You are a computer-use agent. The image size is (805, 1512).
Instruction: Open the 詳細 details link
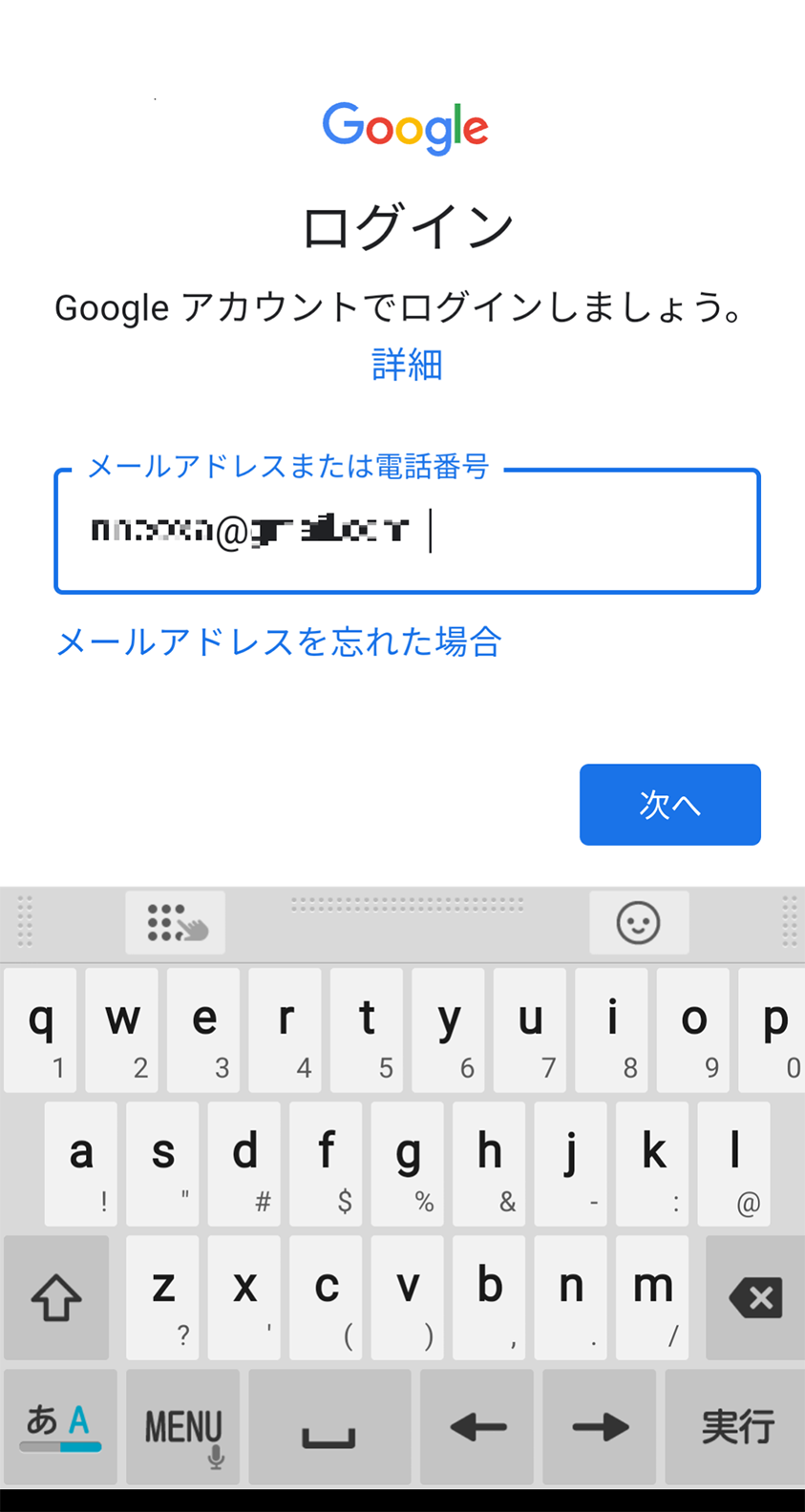click(x=407, y=365)
